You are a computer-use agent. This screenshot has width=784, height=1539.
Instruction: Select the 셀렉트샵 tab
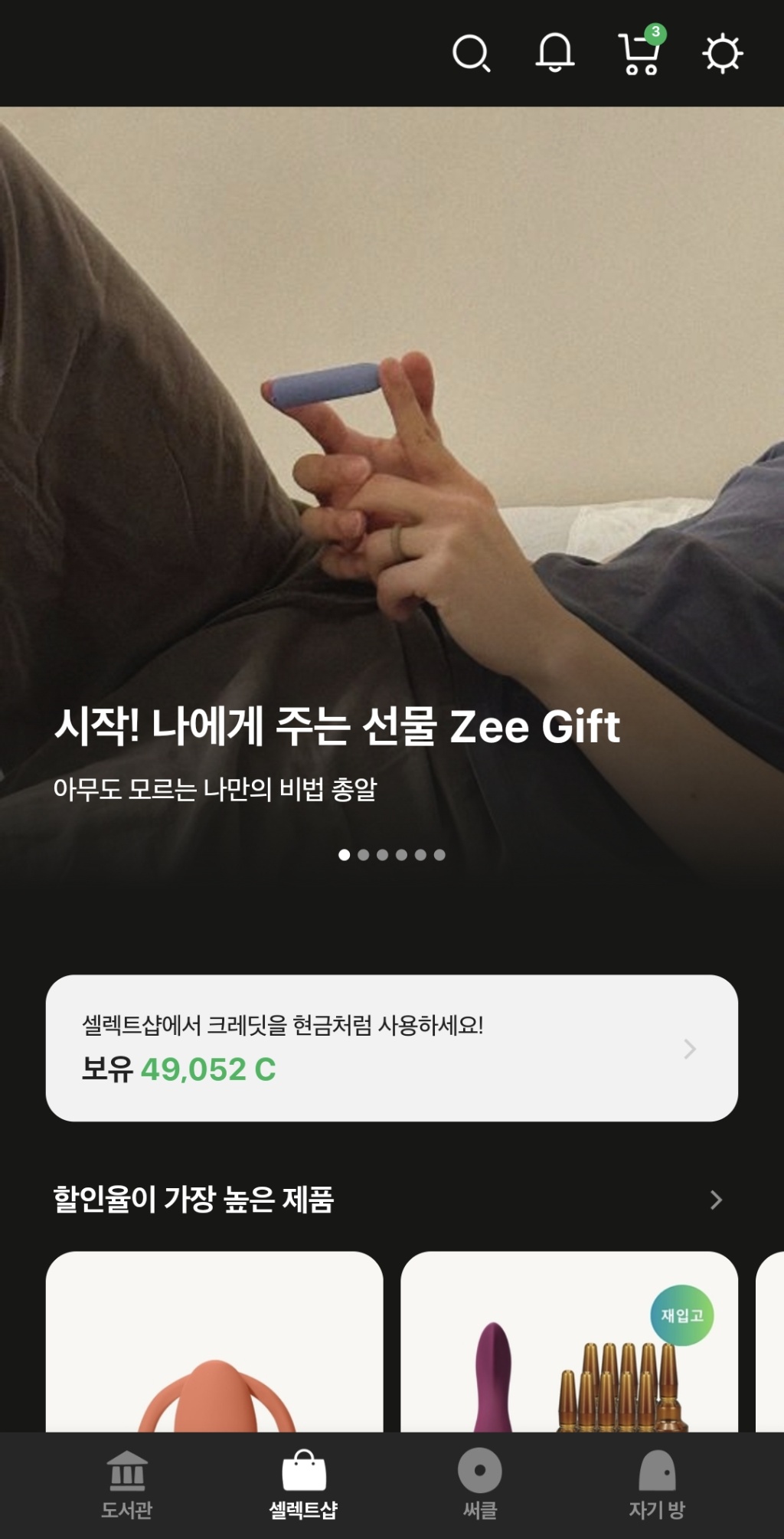303,1485
